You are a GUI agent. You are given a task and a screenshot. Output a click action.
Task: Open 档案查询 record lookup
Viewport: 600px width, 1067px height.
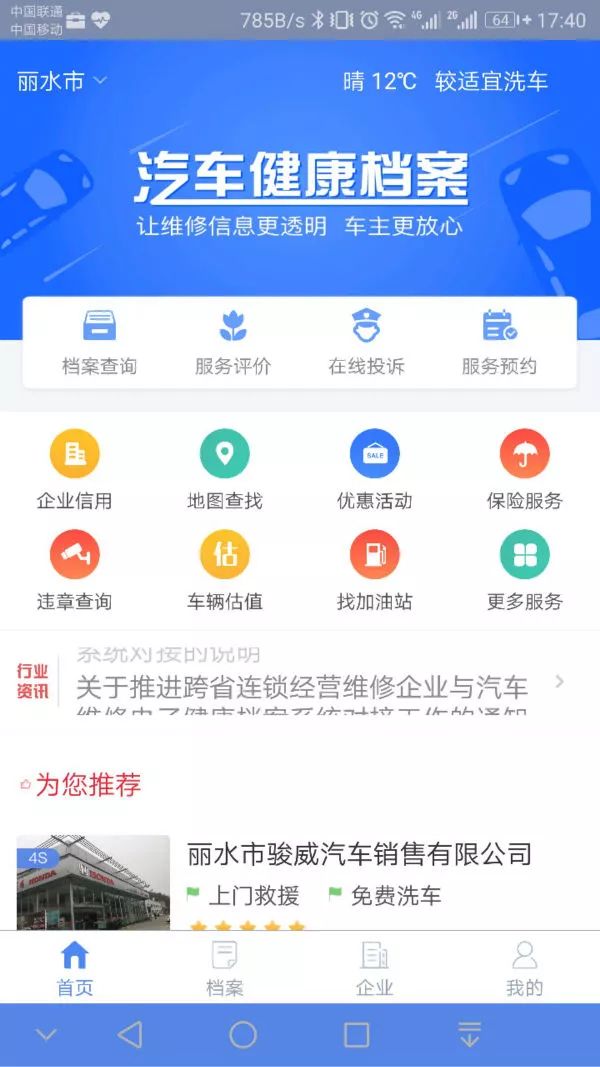click(x=99, y=343)
